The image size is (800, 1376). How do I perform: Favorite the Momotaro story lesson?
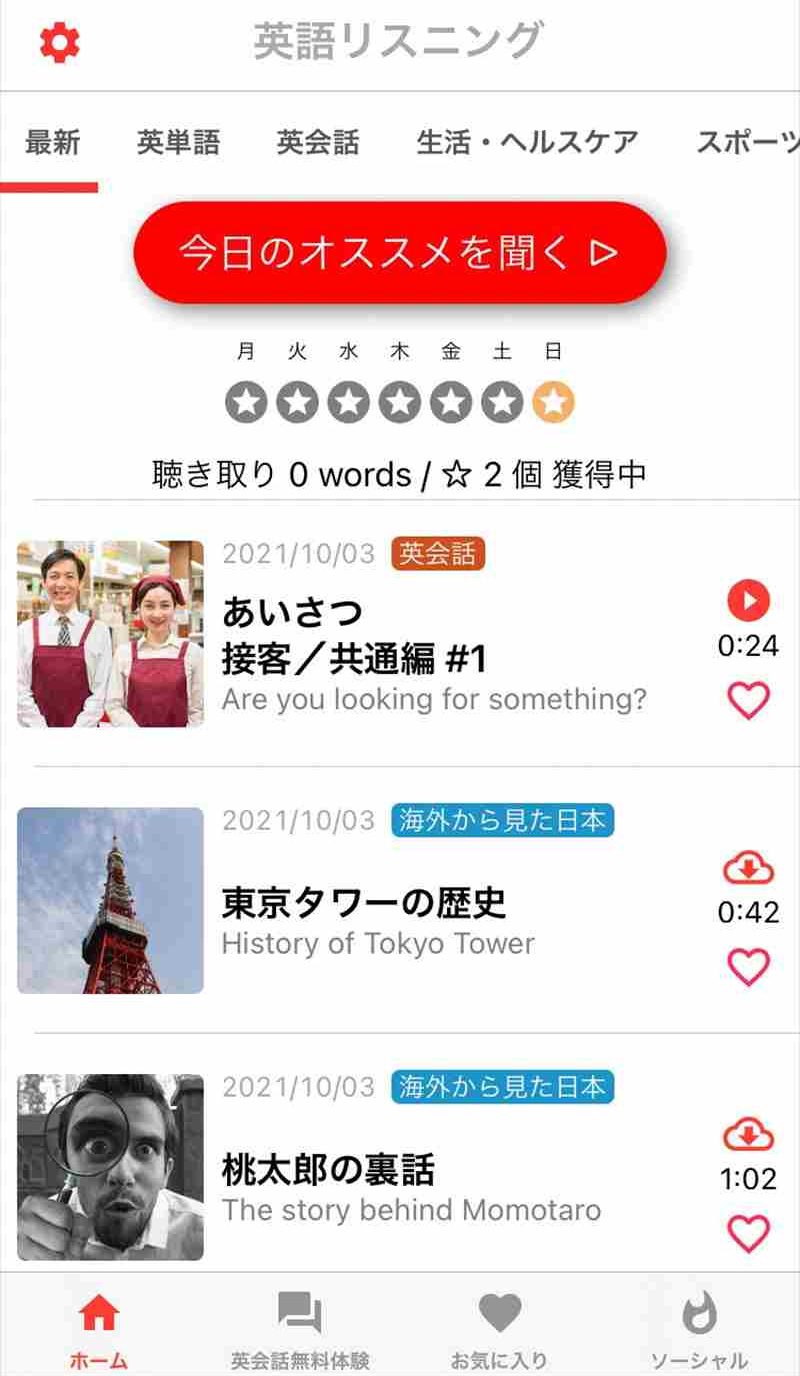click(x=748, y=1235)
